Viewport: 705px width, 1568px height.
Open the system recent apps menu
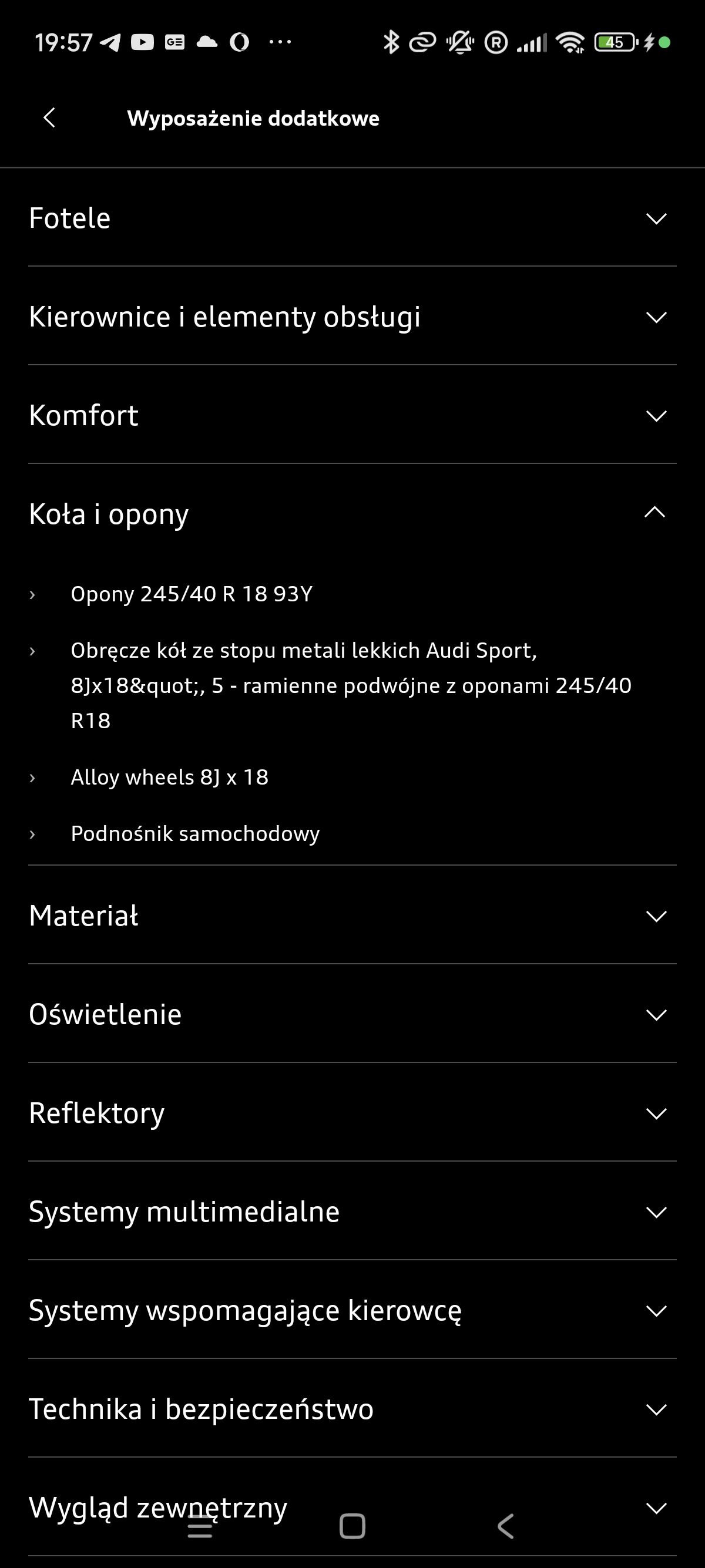click(x=200, y=1526)
